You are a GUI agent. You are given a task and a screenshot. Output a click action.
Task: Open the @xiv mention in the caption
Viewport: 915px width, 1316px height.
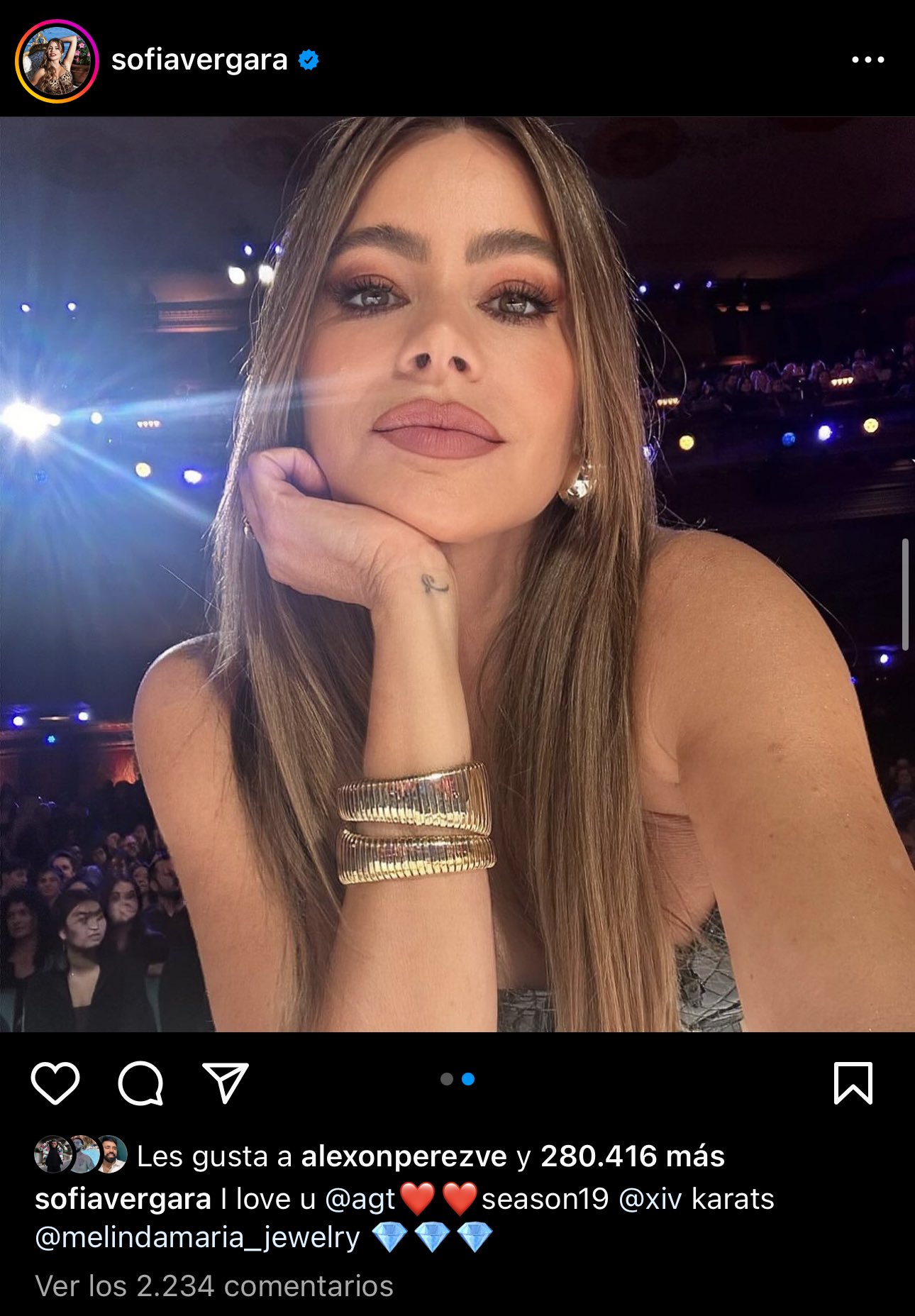(x=650, y=1199)
